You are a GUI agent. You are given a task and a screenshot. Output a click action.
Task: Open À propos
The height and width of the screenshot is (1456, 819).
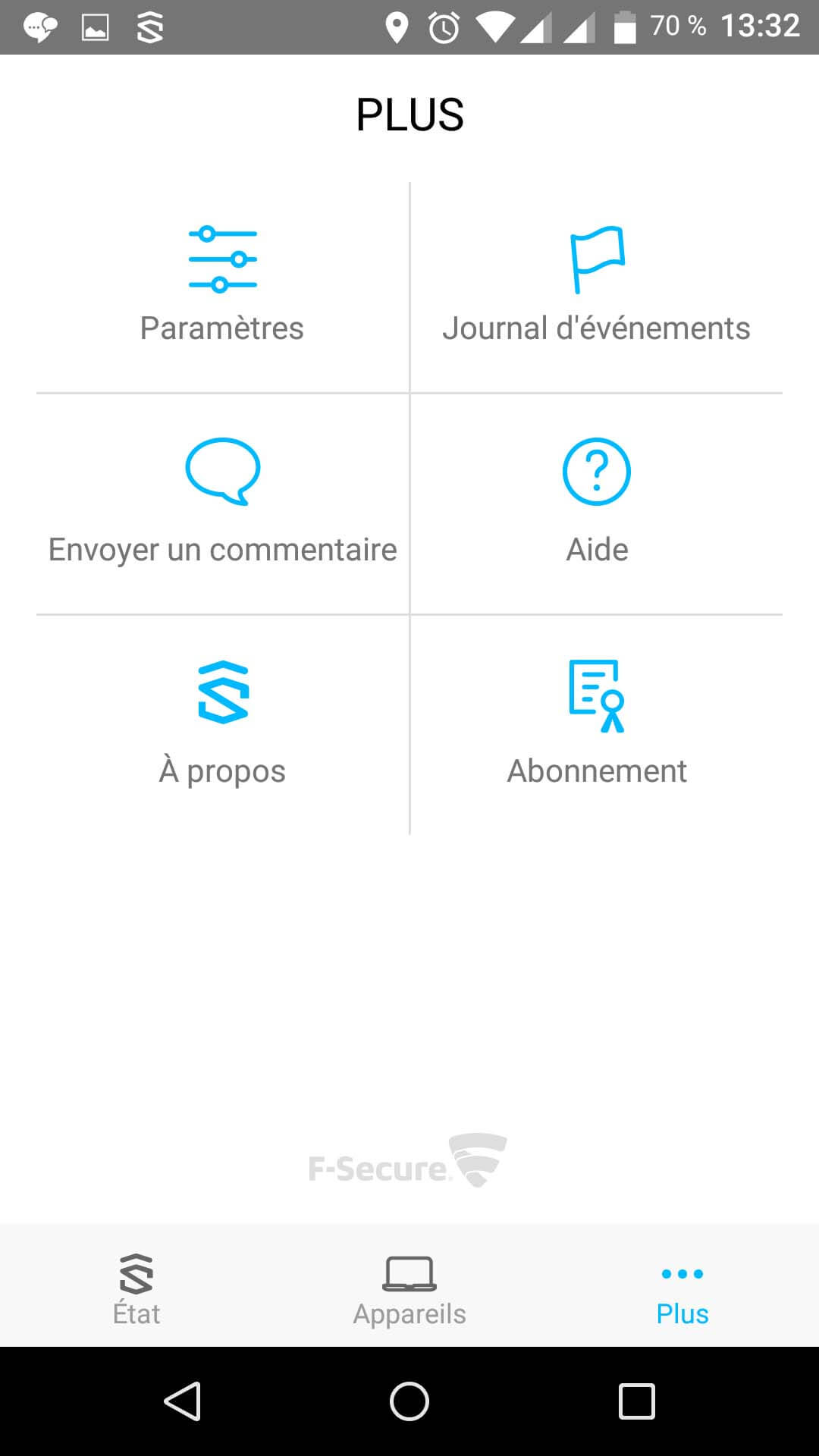pos(222,724)
